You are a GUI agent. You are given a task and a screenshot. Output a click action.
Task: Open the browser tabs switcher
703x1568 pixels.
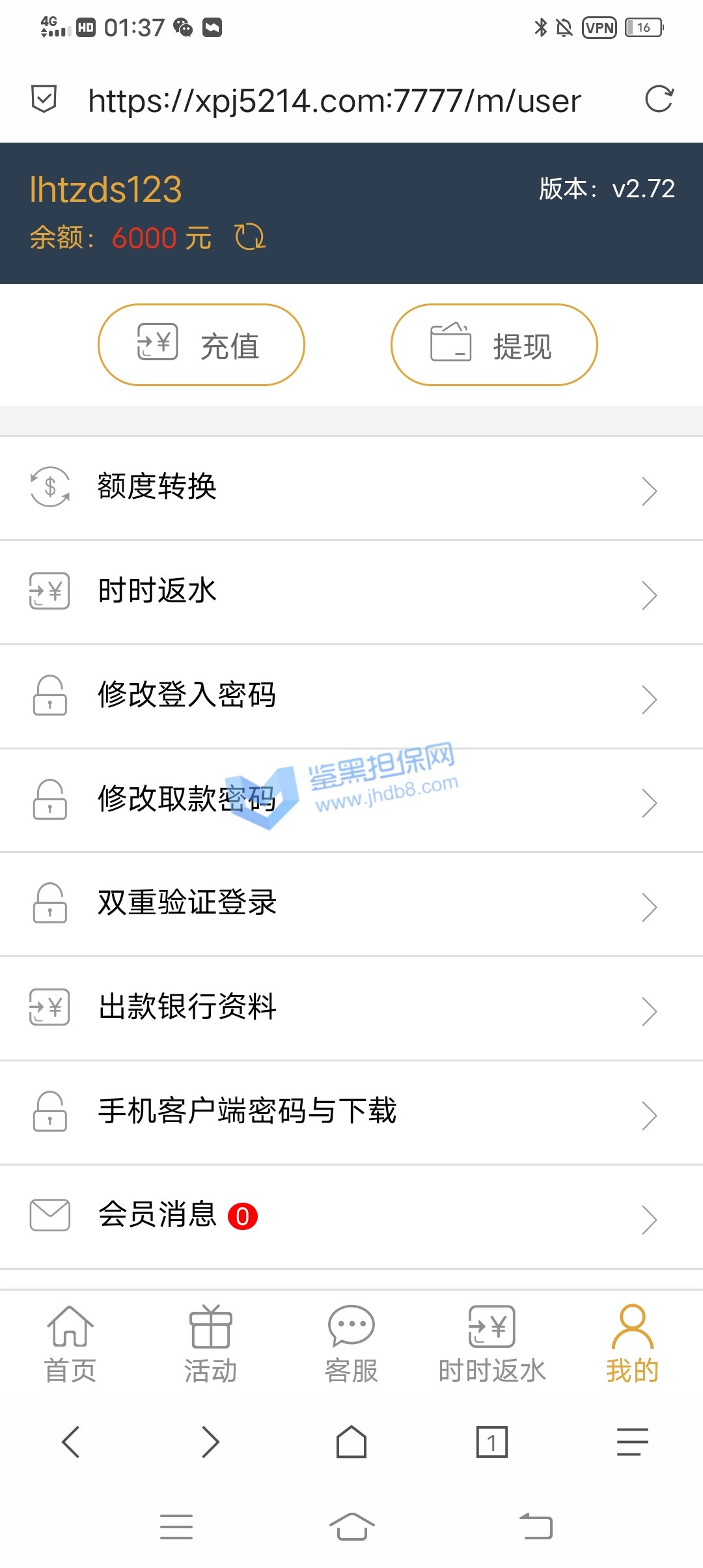pyautogui.click(x=492, y=1442)
